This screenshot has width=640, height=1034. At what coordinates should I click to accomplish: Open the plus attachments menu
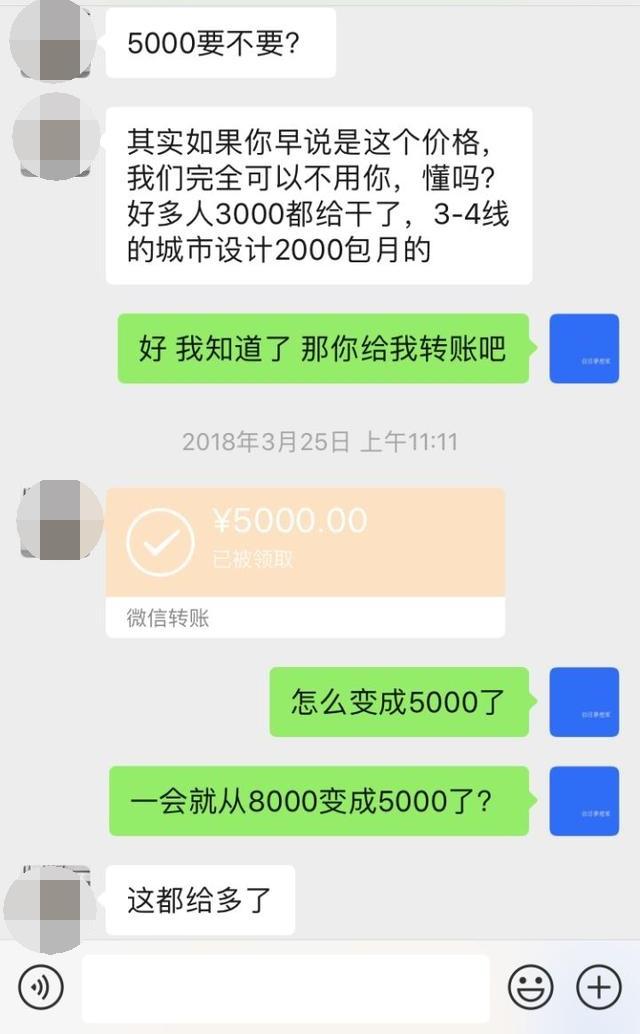click(x=599, y=988)
